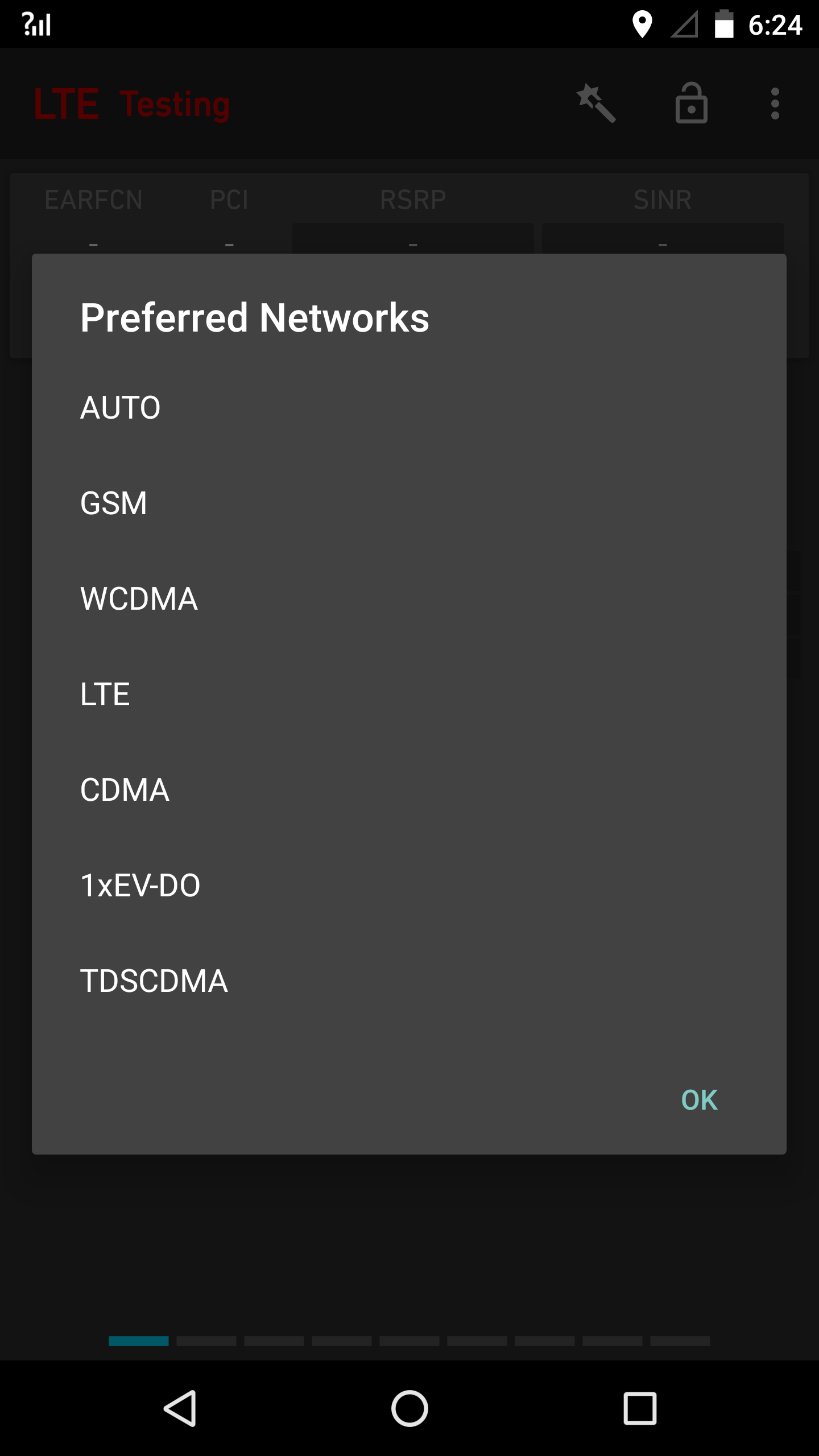
Task: Select the 1xEV-DO option
Action: pyautogui.click(x=409, y=885)
